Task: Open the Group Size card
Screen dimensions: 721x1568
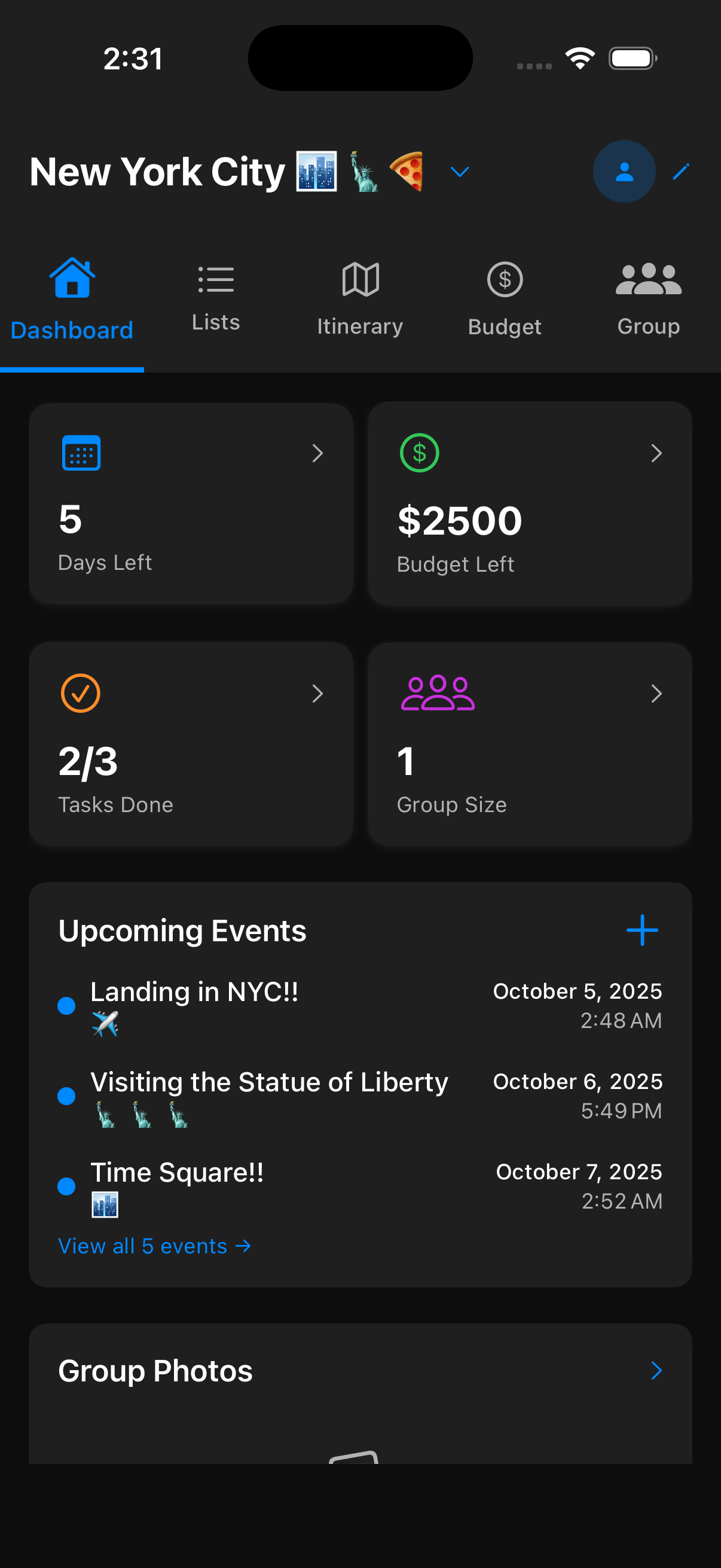Action: click(x=529, y=743)
